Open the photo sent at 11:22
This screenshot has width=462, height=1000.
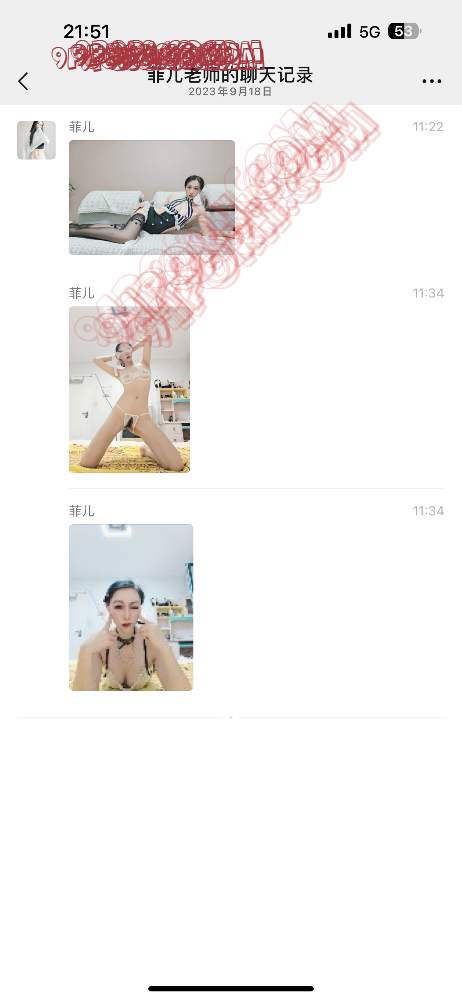152,197
